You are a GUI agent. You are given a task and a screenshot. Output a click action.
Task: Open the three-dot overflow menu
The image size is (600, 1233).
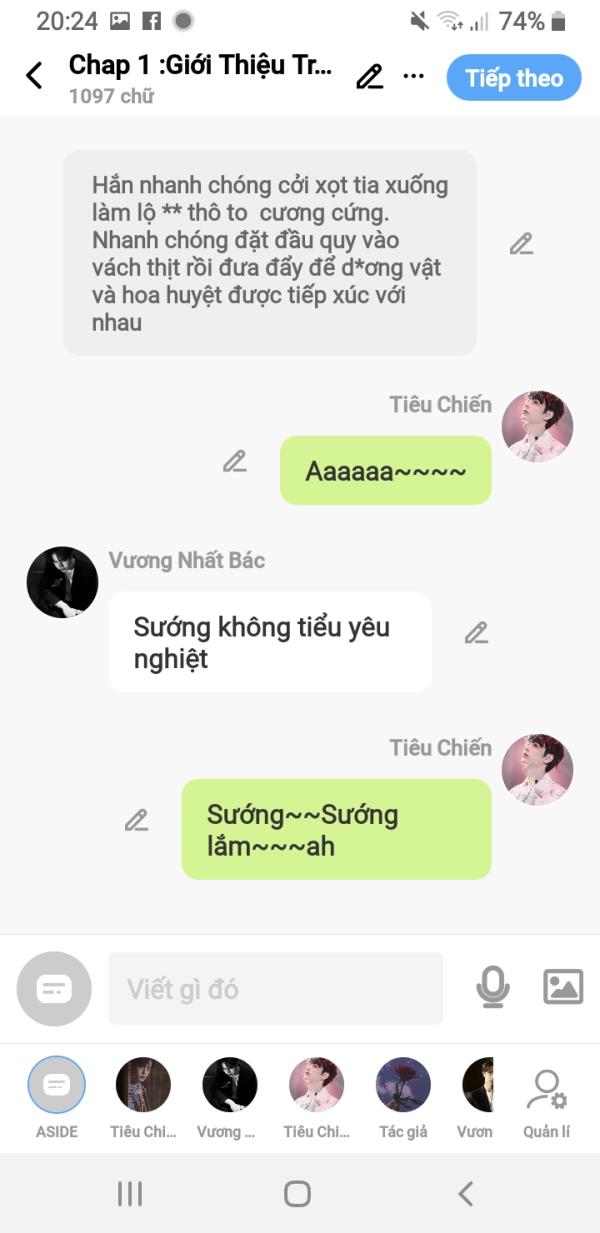[x=414, y=77]
